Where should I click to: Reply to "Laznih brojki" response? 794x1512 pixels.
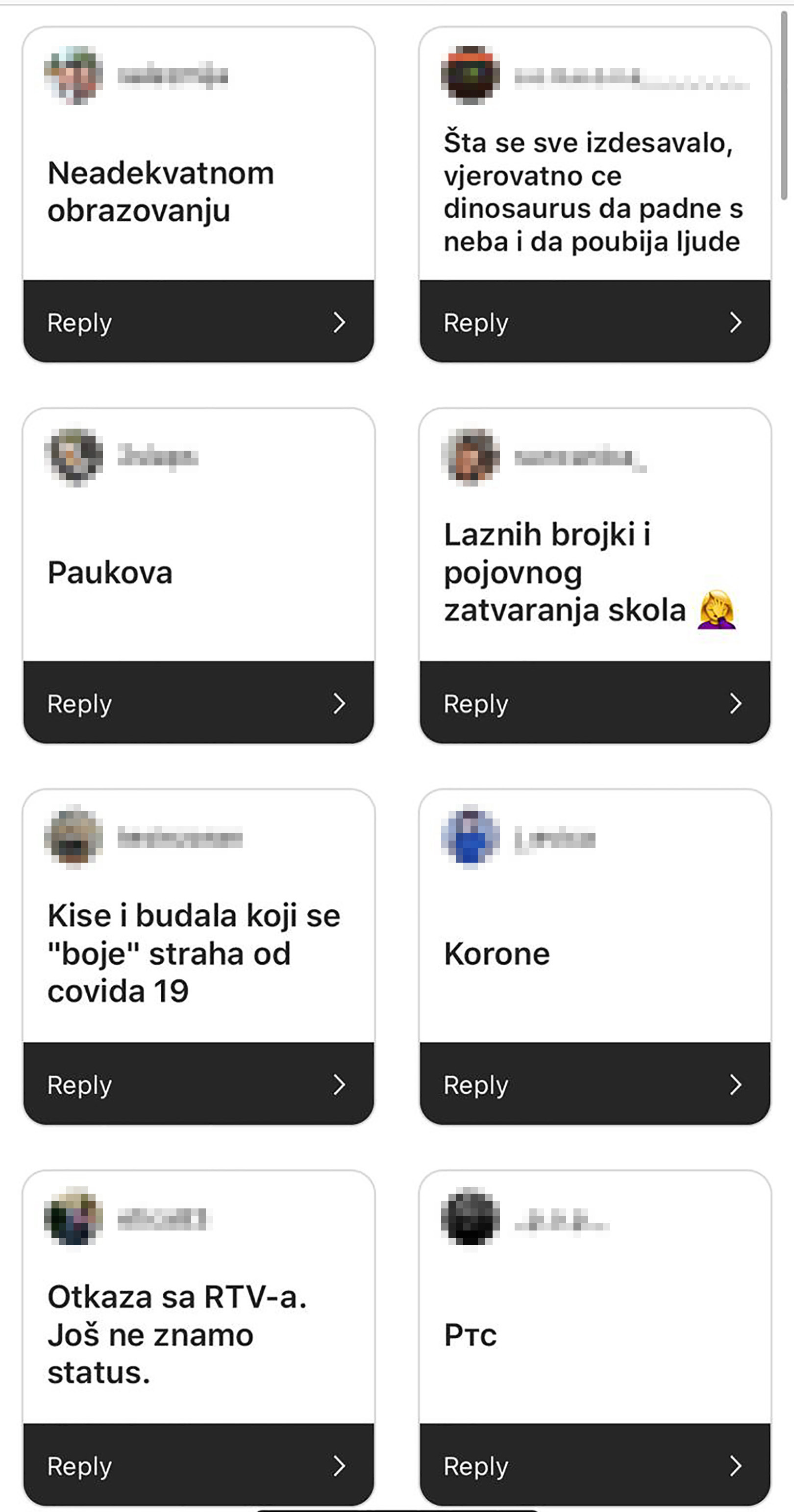pyautogui.click(x=595, y=703)
